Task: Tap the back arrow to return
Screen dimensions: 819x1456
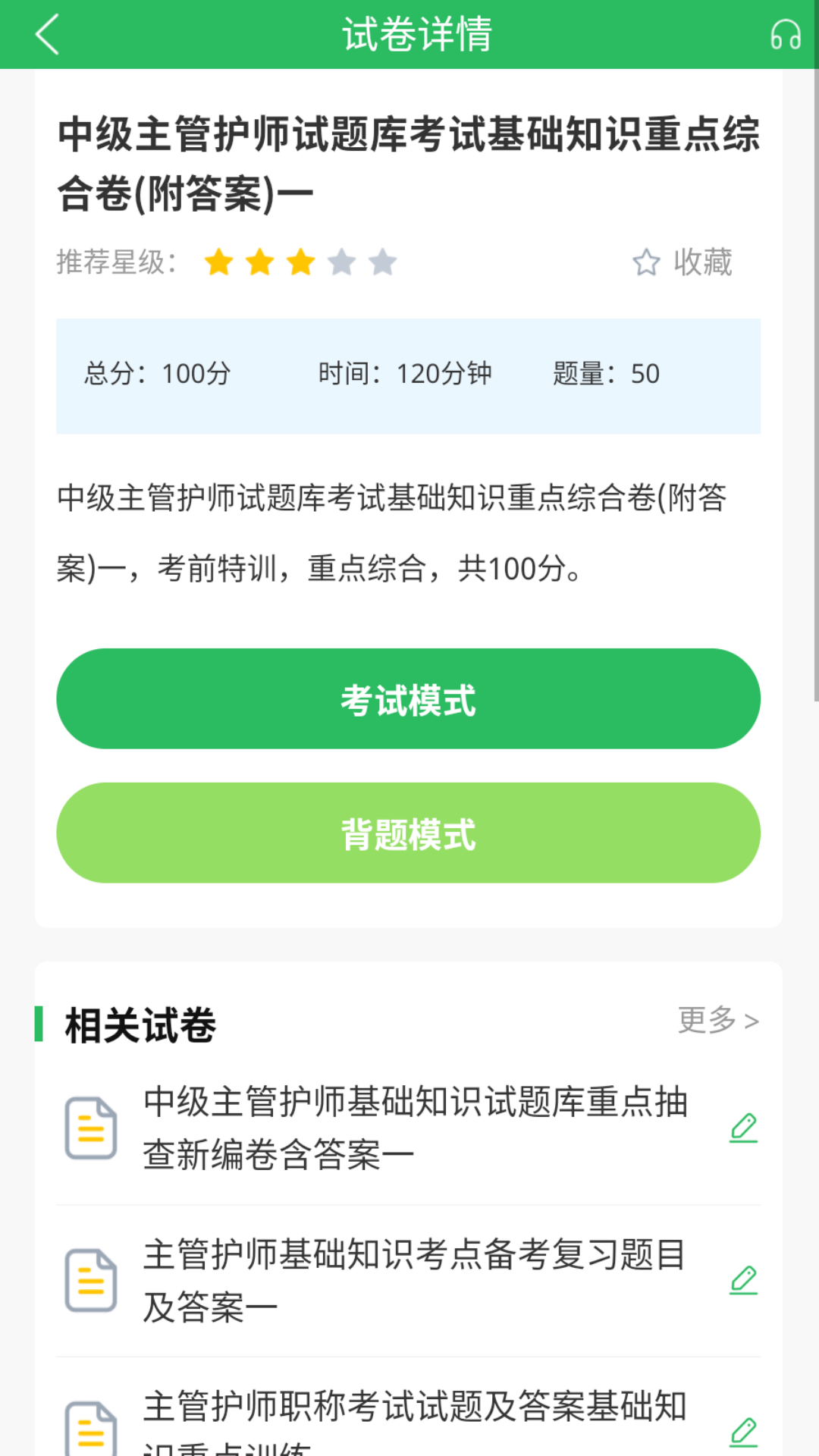Action: (47, 34)
